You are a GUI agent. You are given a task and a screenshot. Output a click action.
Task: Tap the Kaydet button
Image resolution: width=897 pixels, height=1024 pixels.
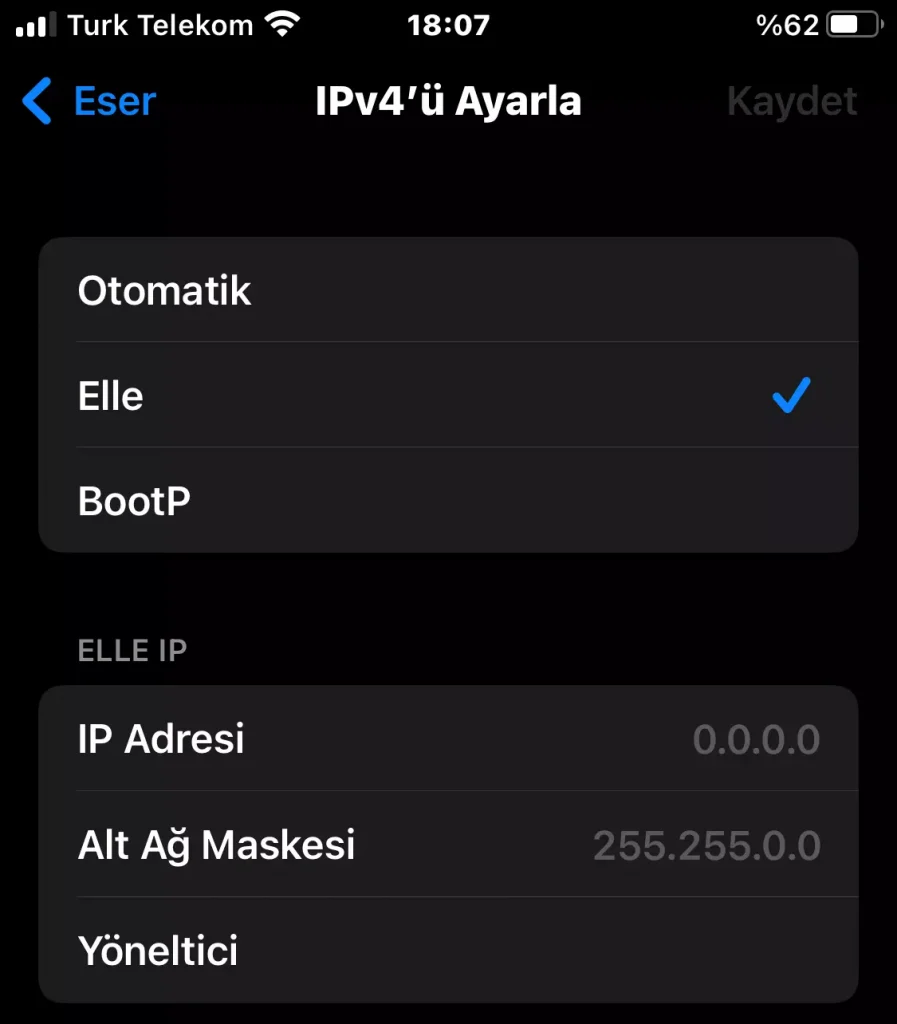click(x=791, y=102)
